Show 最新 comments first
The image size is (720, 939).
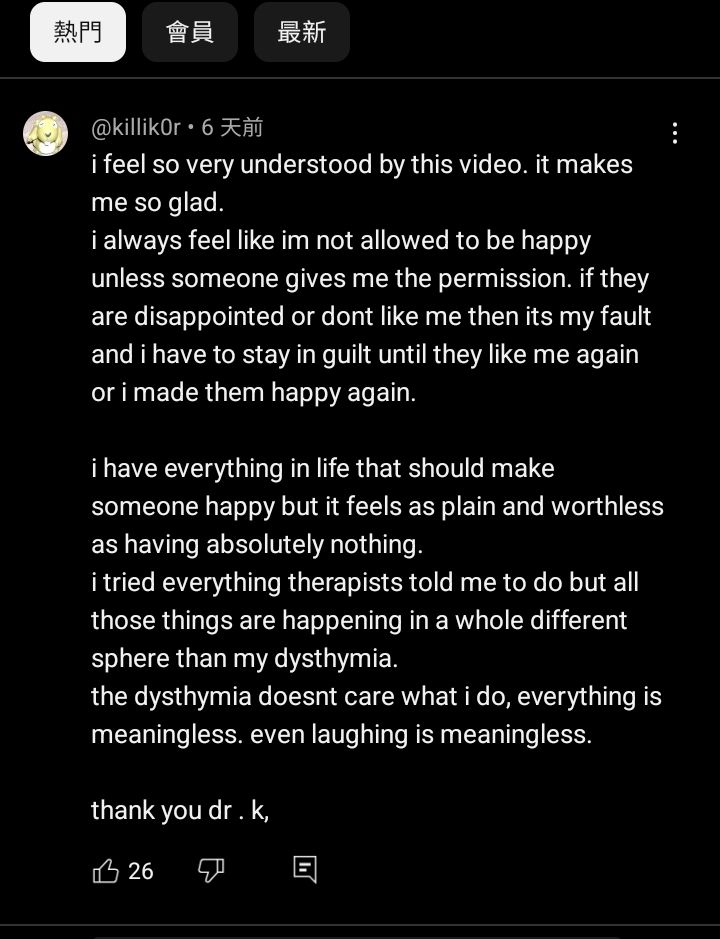tap(302, 32)
